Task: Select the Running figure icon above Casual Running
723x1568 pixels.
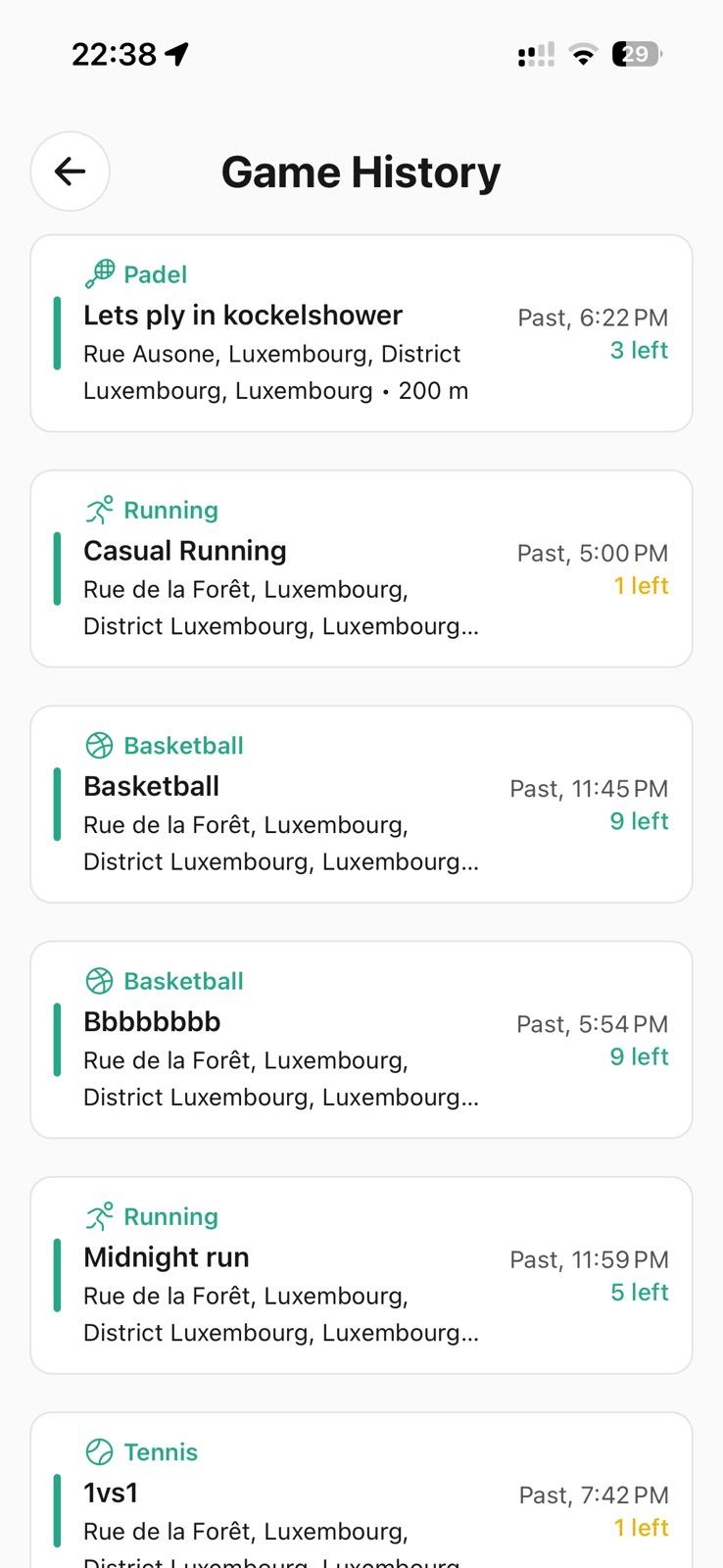Action: (x=98, y=510)
